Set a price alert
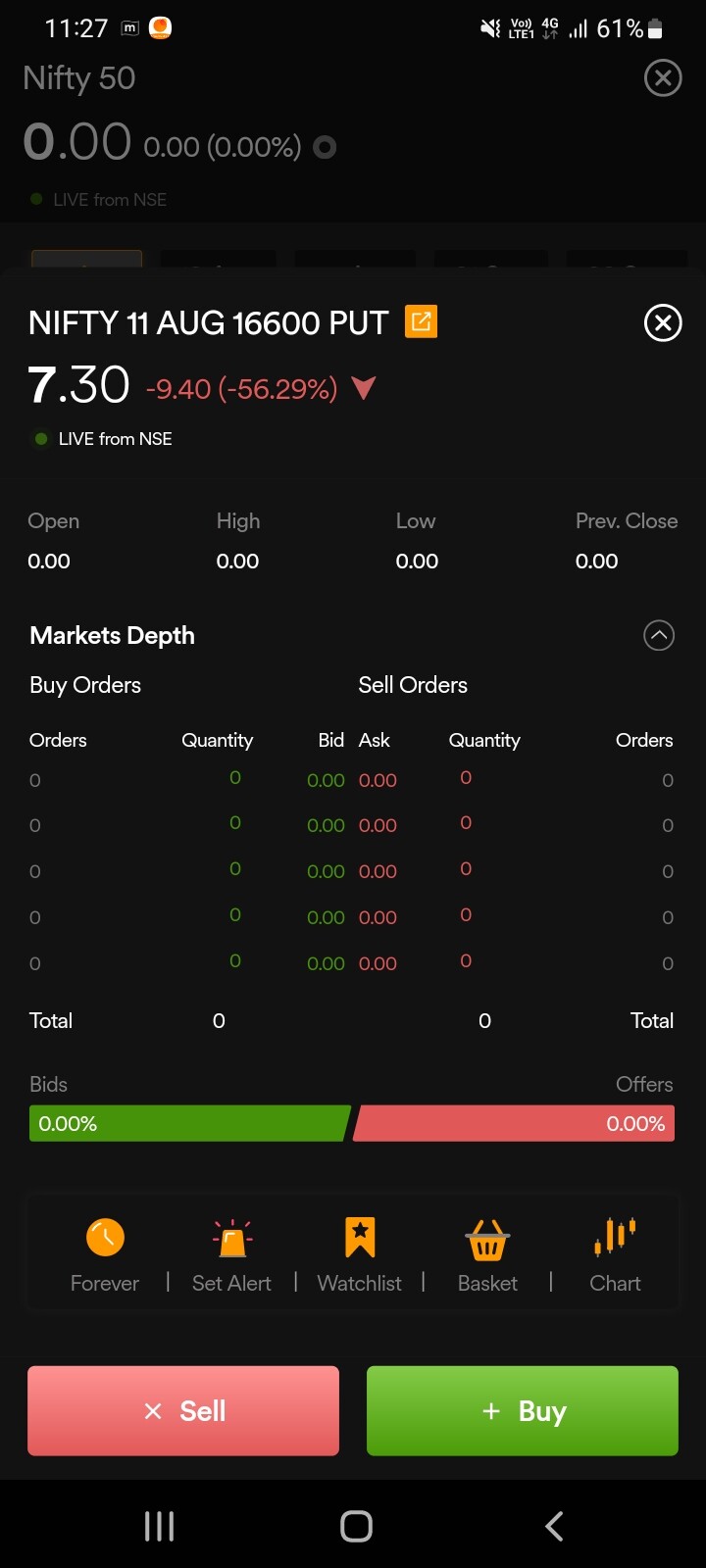This screenshot has width=706, height=1568. point(231,1254)
